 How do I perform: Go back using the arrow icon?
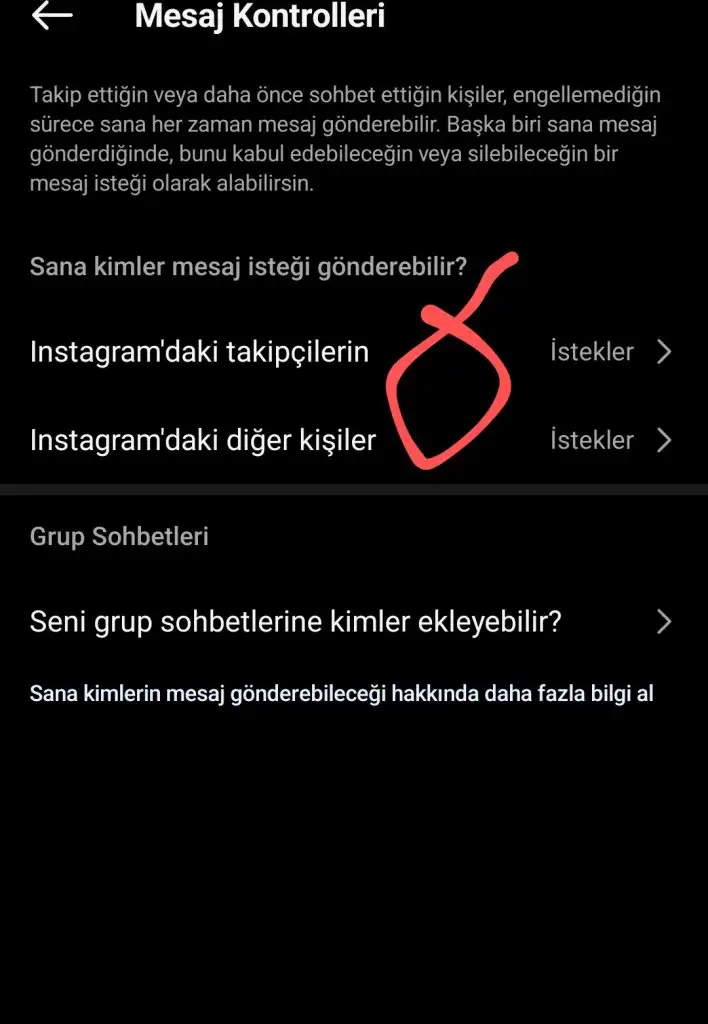[x=52, y=16]
